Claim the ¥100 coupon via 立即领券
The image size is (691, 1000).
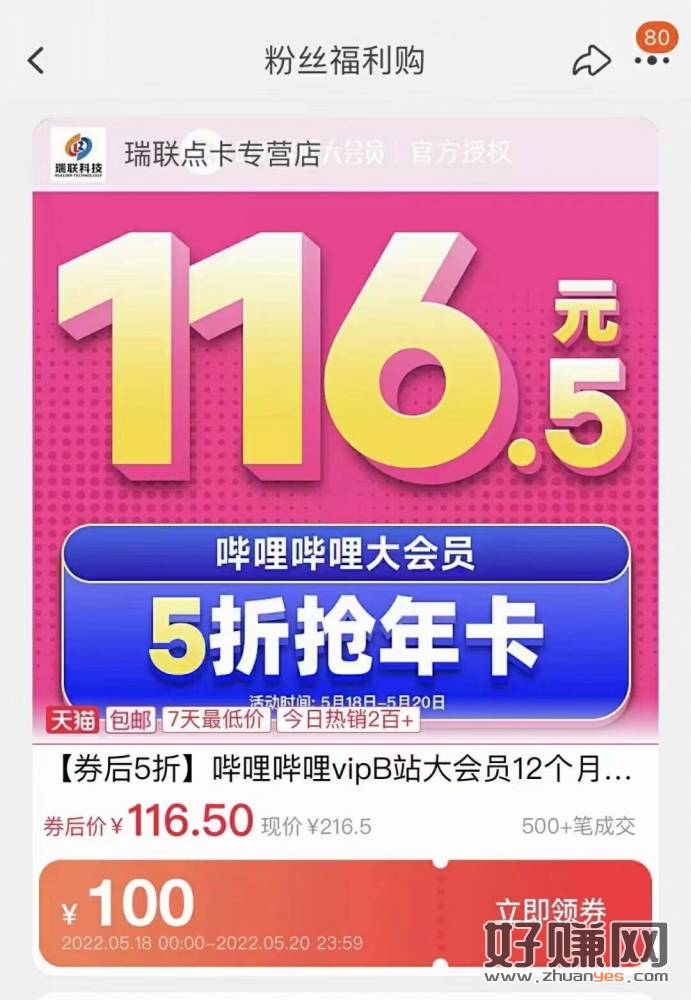550,911
